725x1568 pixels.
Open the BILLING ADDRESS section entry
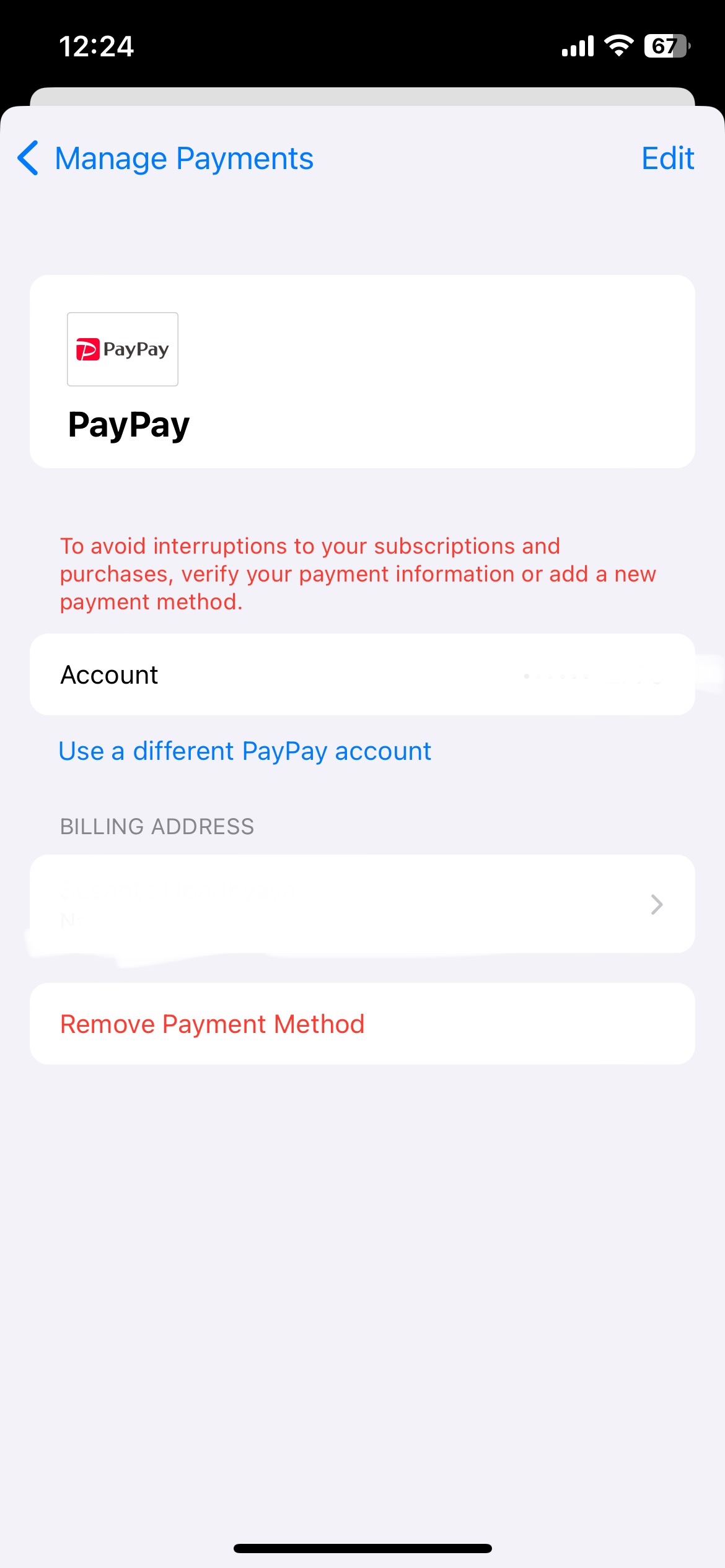(362, 904)
